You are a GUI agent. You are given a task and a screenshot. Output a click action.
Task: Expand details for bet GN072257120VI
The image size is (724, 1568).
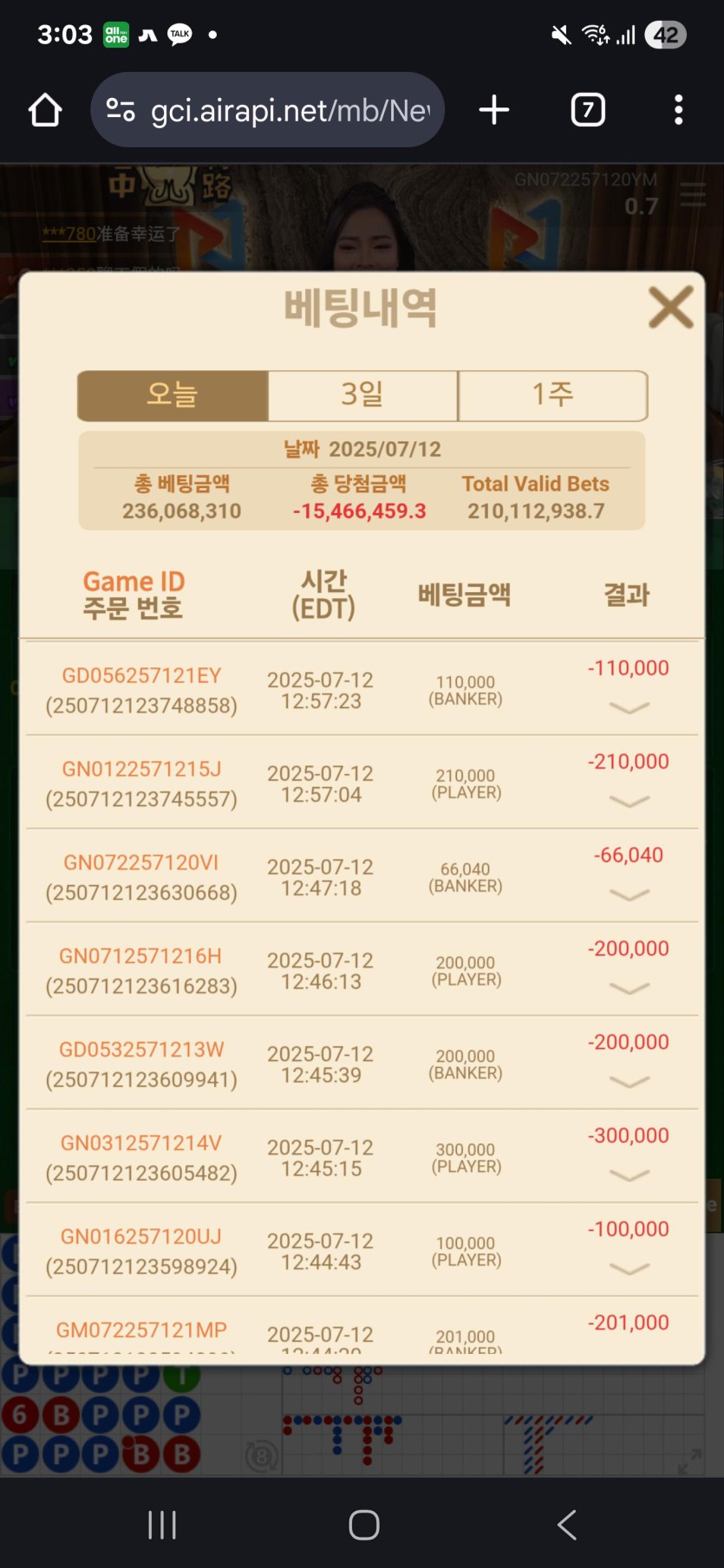click(x=629, y=895)
